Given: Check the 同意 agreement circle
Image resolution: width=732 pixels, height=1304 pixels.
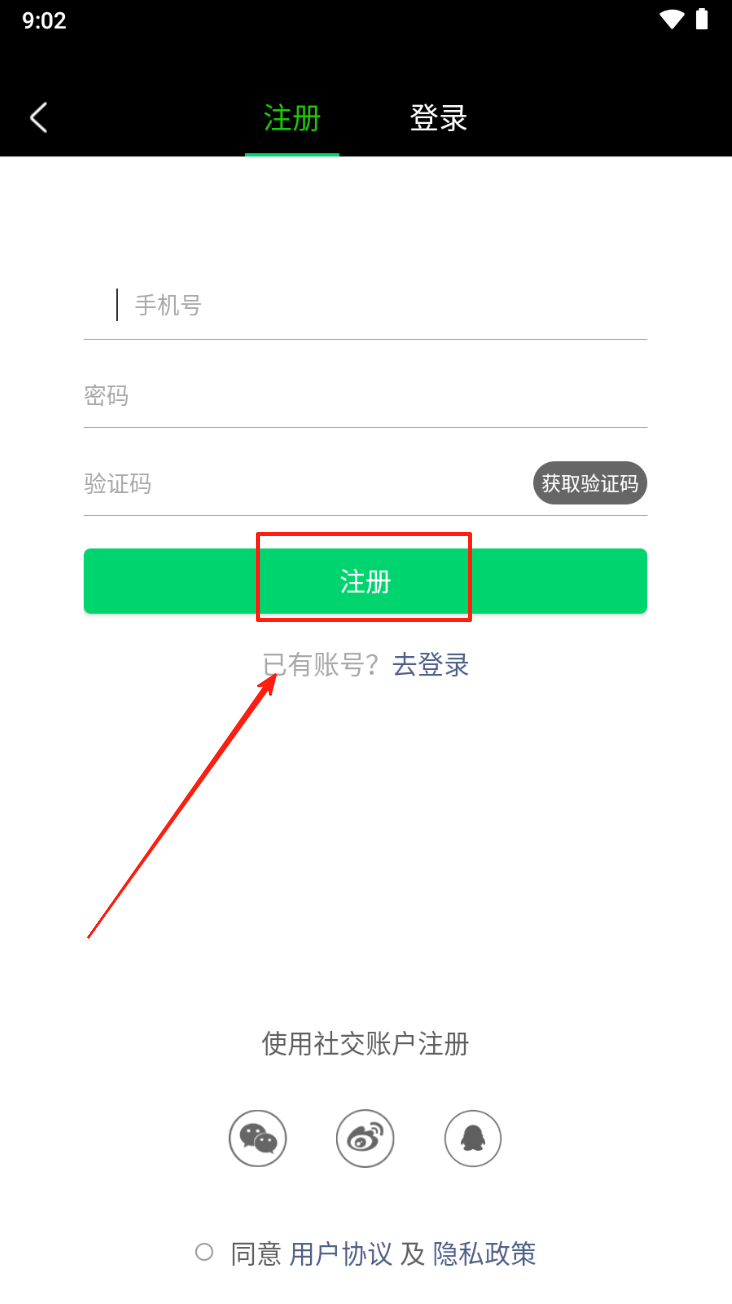Looking at the screenshot, I should 204,1252.
